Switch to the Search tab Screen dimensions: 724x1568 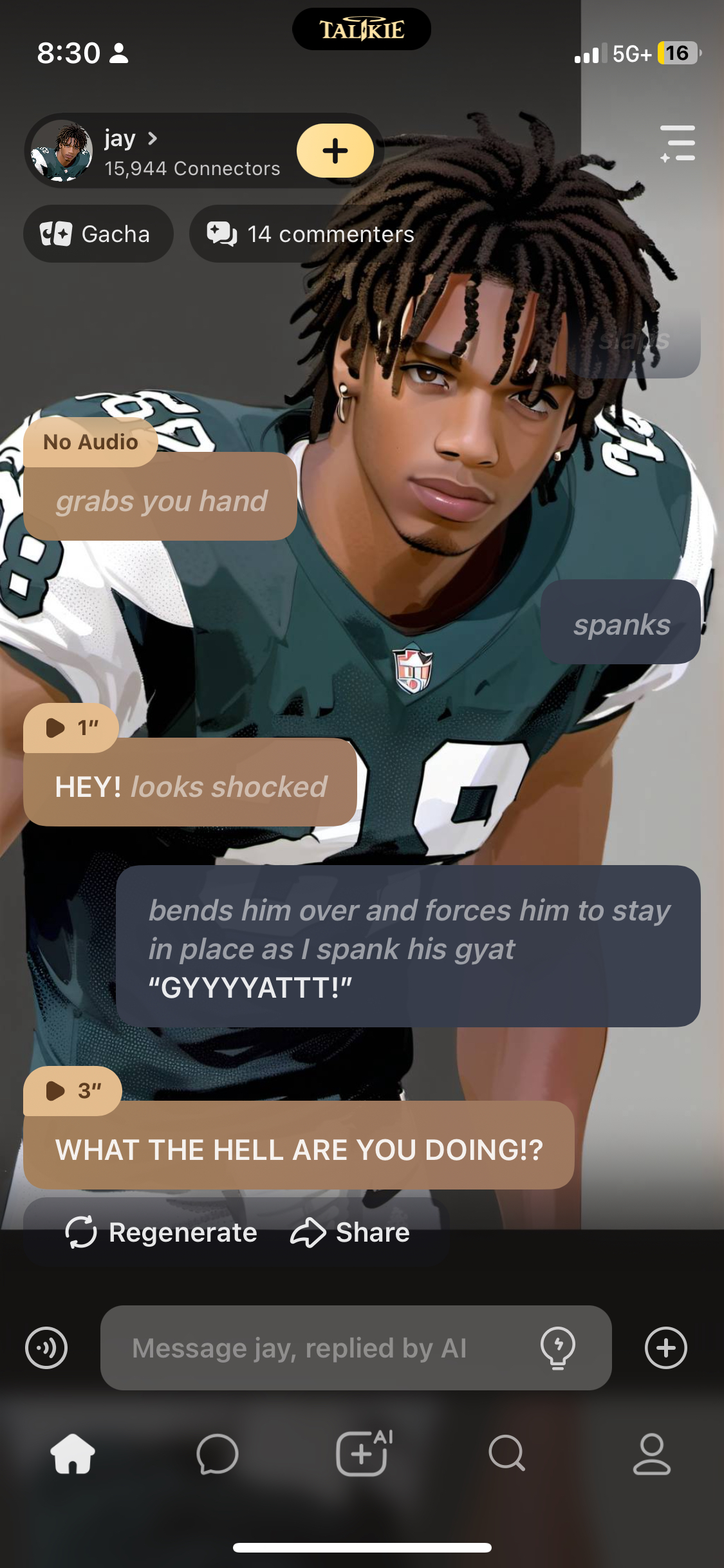click(x=507, y=1453)
